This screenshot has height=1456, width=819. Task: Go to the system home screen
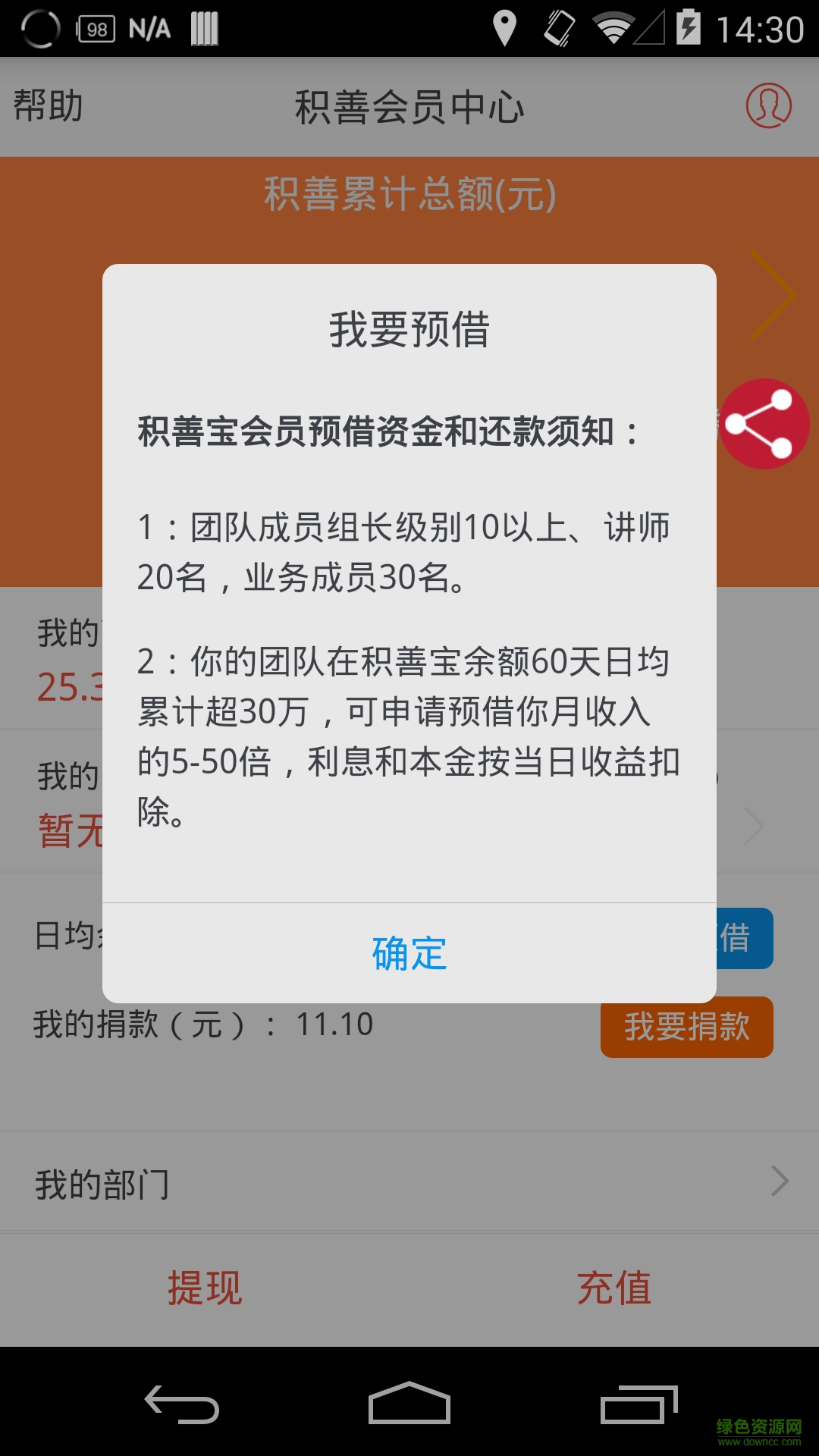[x=409, y=1404]
